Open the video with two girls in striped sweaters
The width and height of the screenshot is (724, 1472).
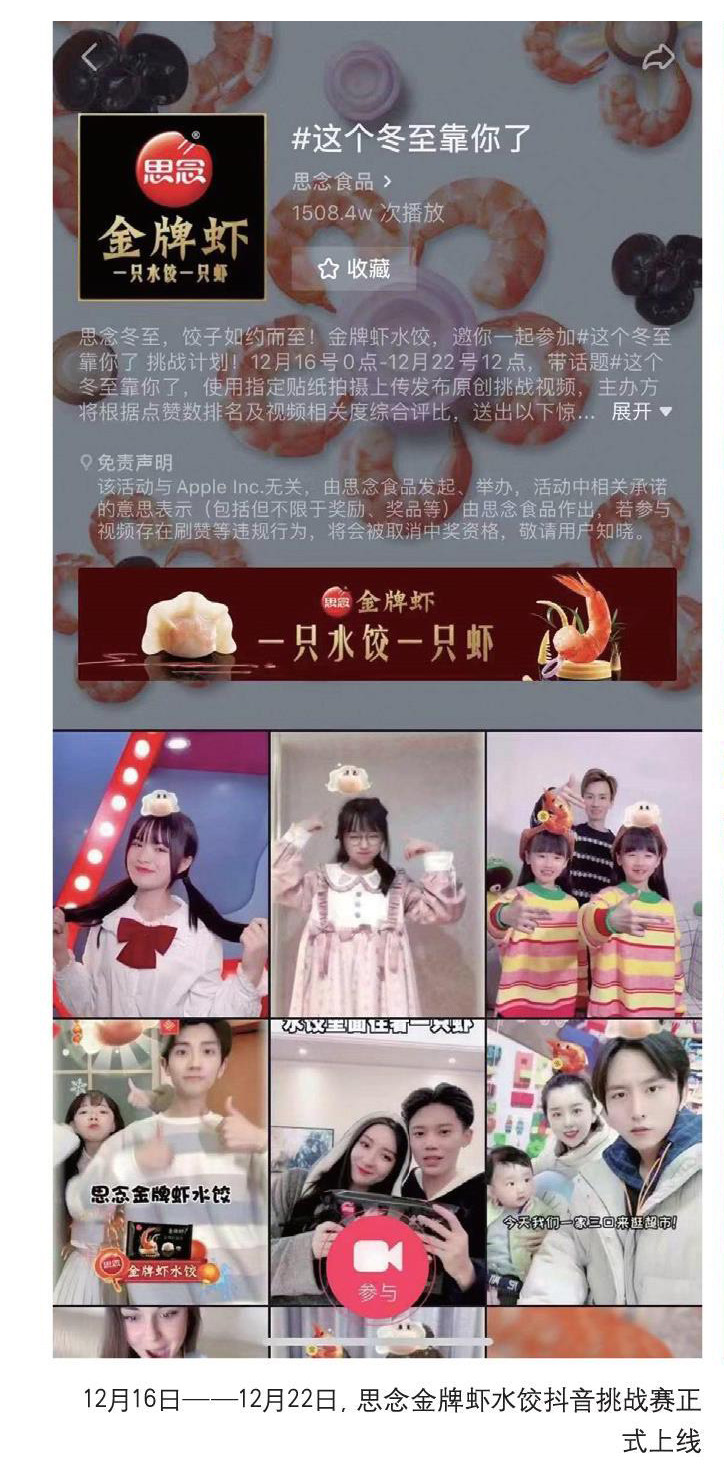594,873
